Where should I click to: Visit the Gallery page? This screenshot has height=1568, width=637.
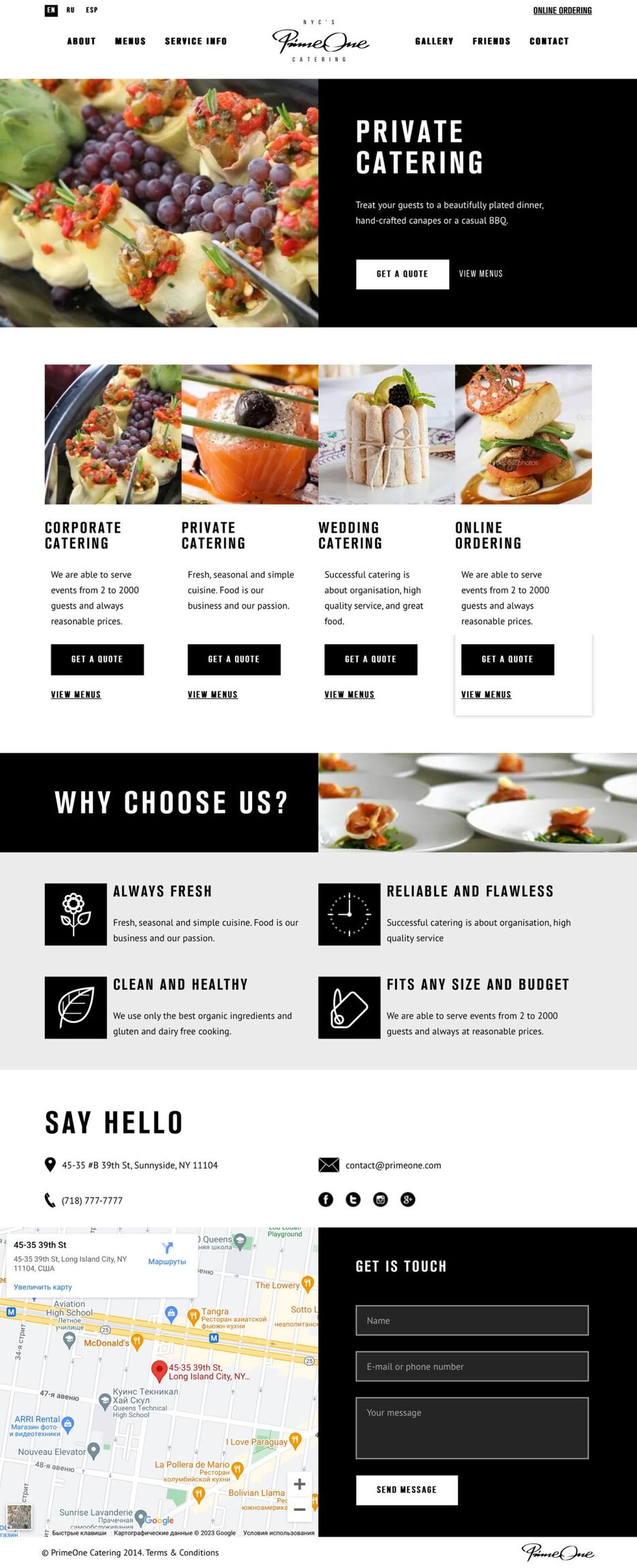434,42
